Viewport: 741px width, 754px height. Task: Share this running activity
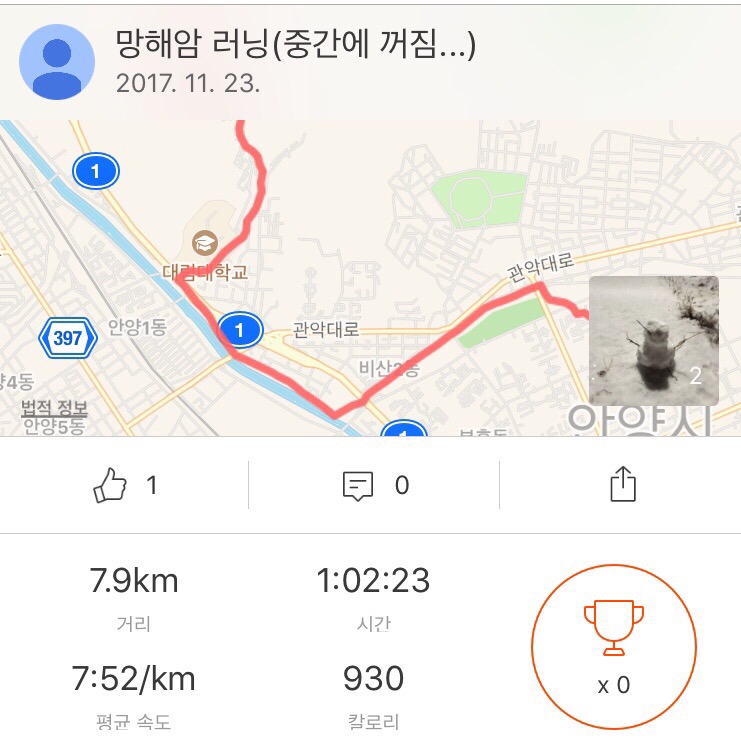pyautogui.click(x=623, y=484)
